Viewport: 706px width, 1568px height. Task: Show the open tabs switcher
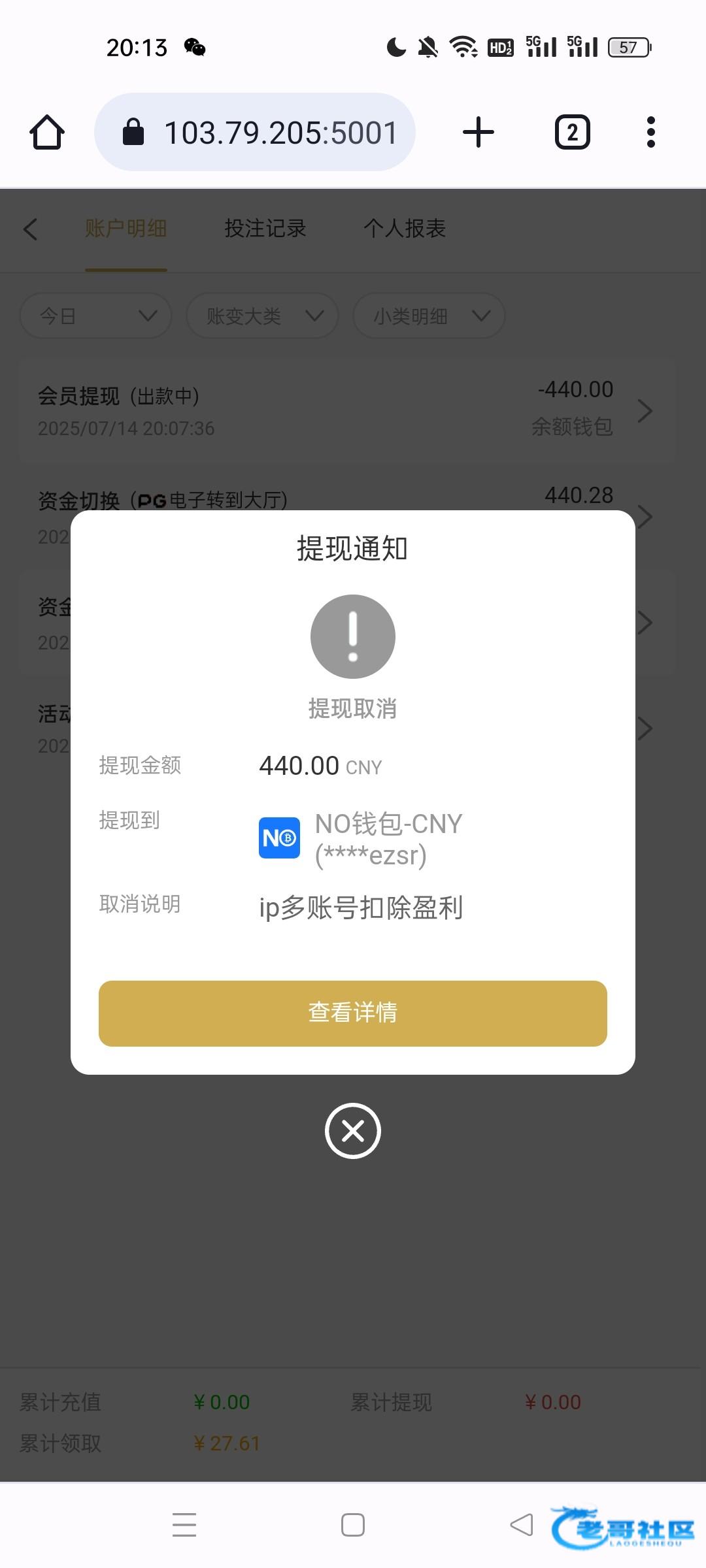(x=573, y=133)
